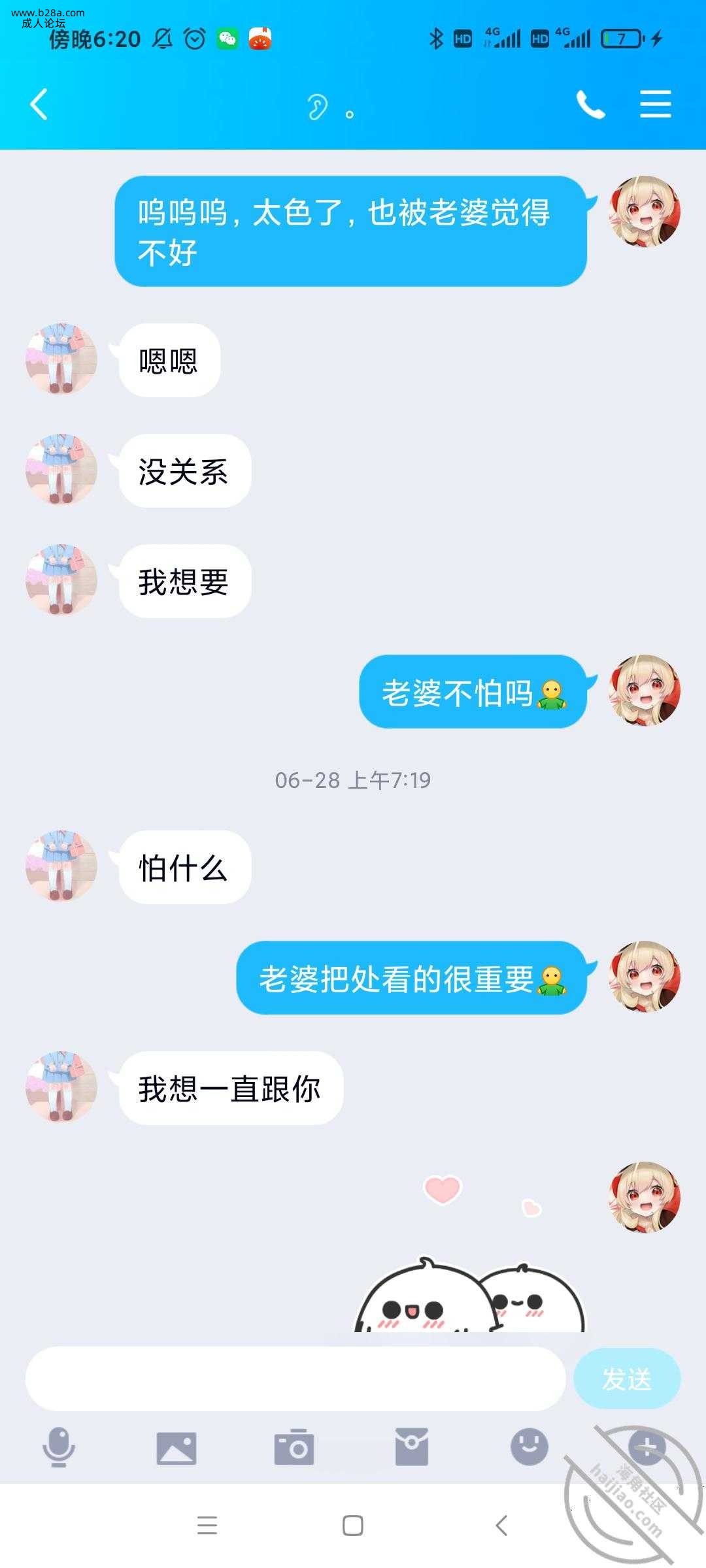706x1568 pixels.
Task: Open the photo gallery picker
Action: pyautogui.click(x=176, y=1447)
